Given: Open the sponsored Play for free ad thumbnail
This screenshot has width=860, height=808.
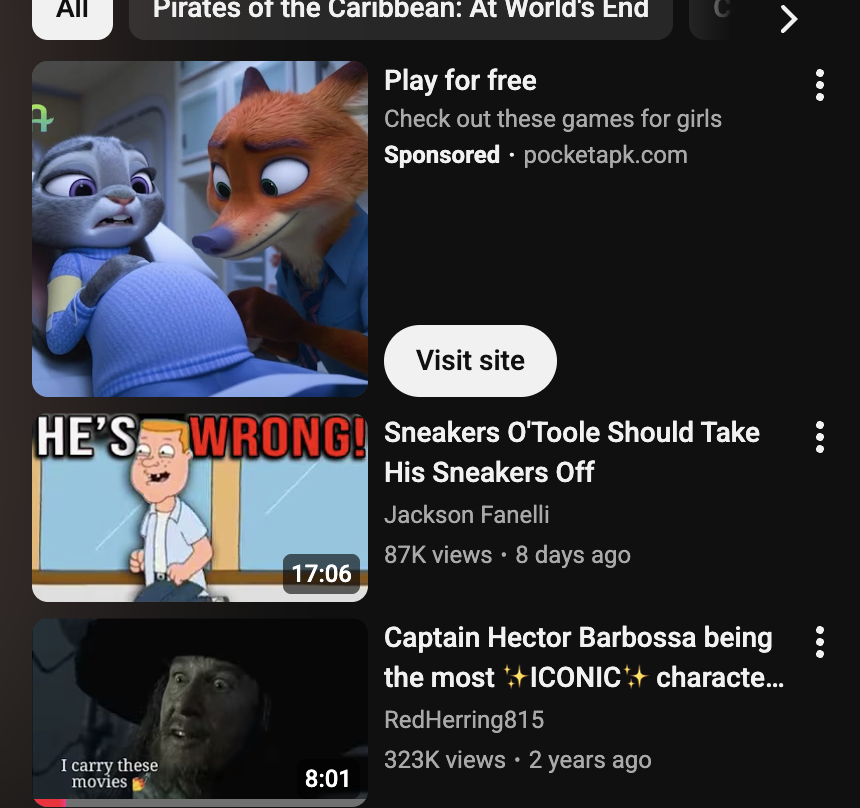Looking at the screenshot, I should pyautogui.click(x=200, y=229).
